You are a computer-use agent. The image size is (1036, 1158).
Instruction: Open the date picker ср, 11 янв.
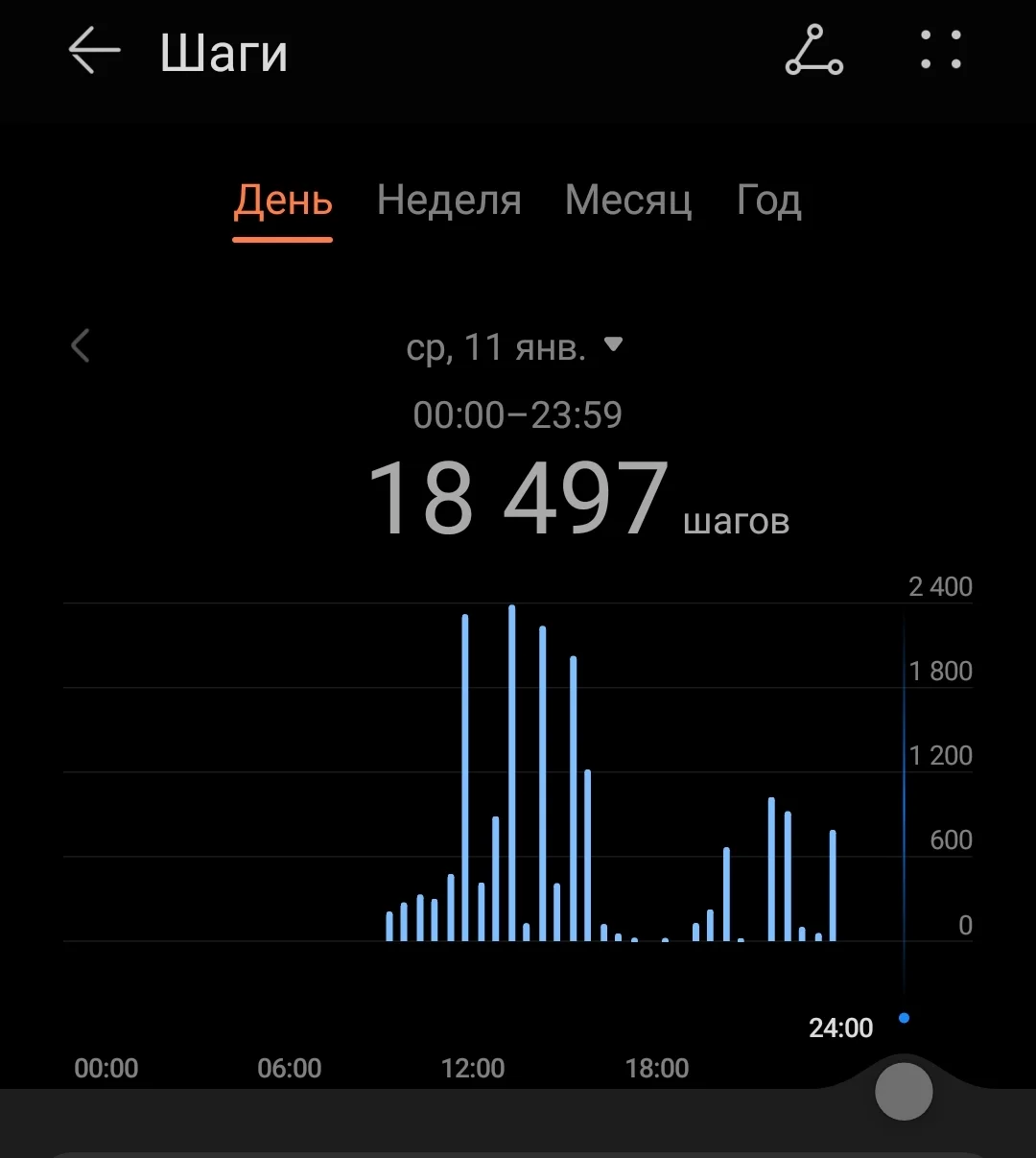pos(514,346)
